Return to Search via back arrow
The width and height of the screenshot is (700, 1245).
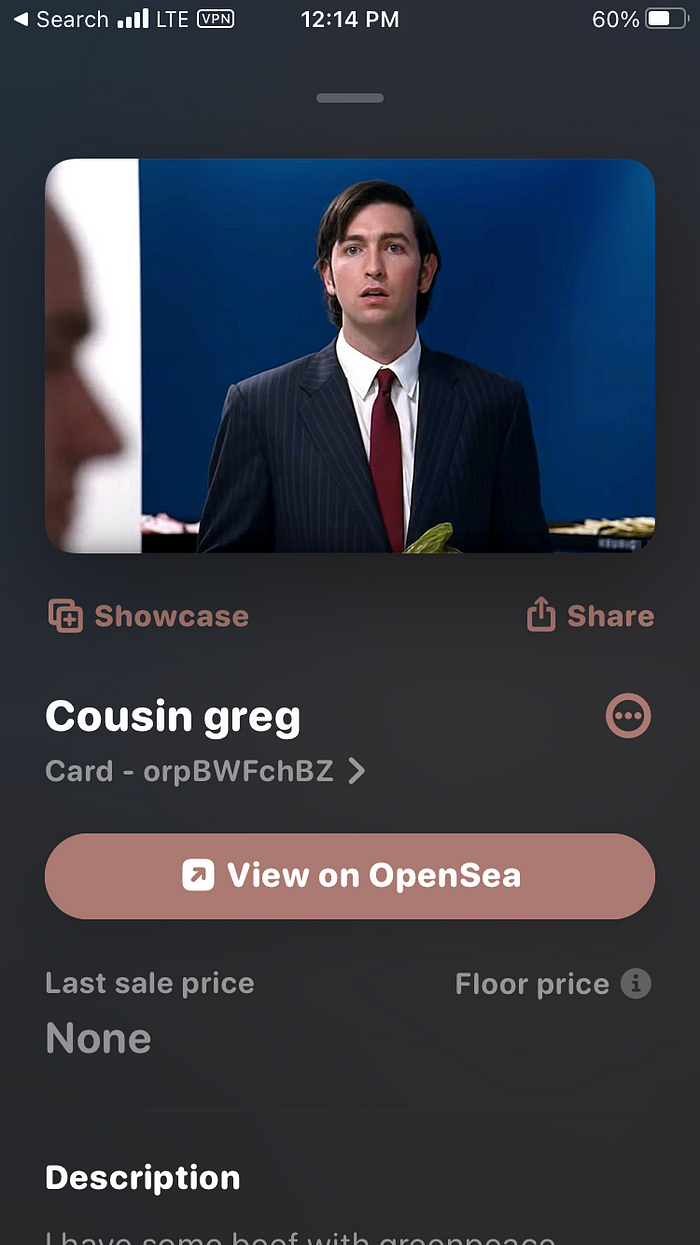click(x=60, y=19)
